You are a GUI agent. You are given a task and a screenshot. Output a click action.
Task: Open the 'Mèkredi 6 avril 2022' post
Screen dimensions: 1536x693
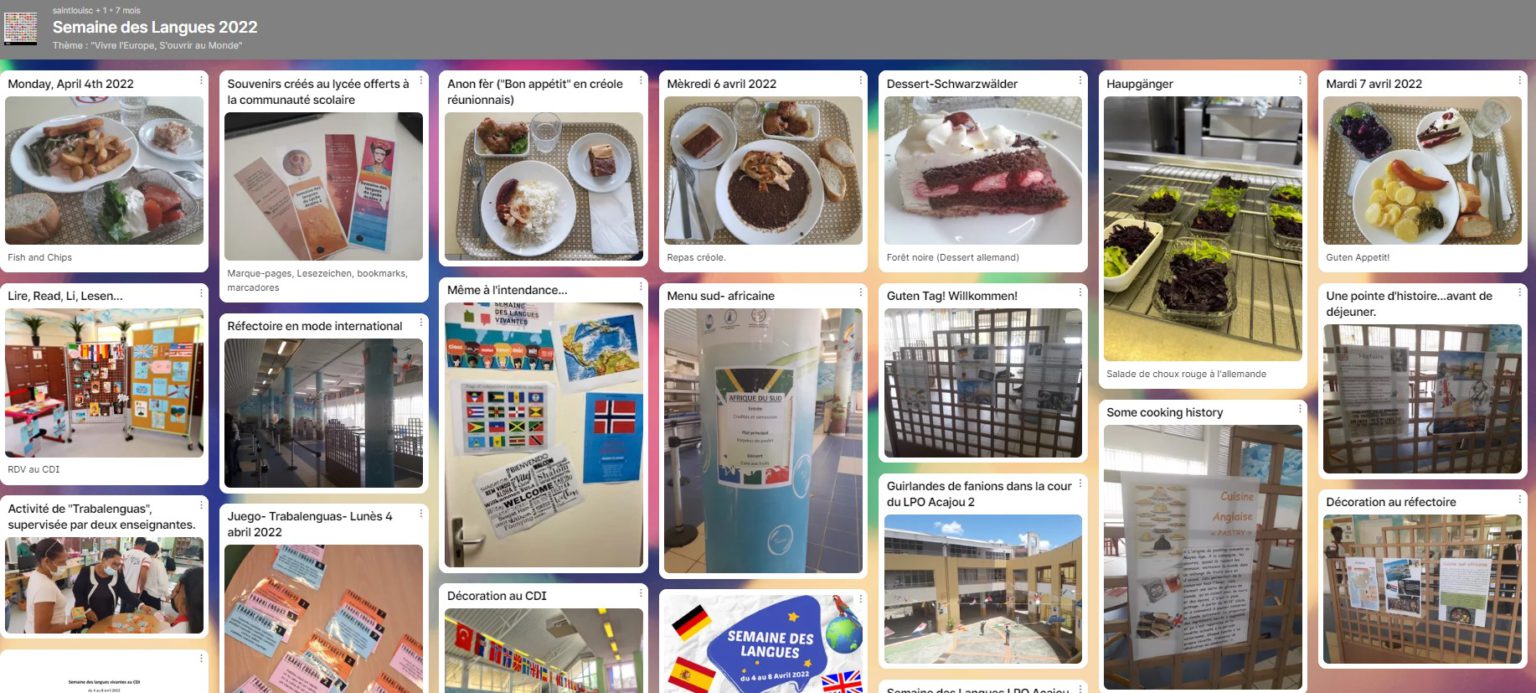(763, 170)
